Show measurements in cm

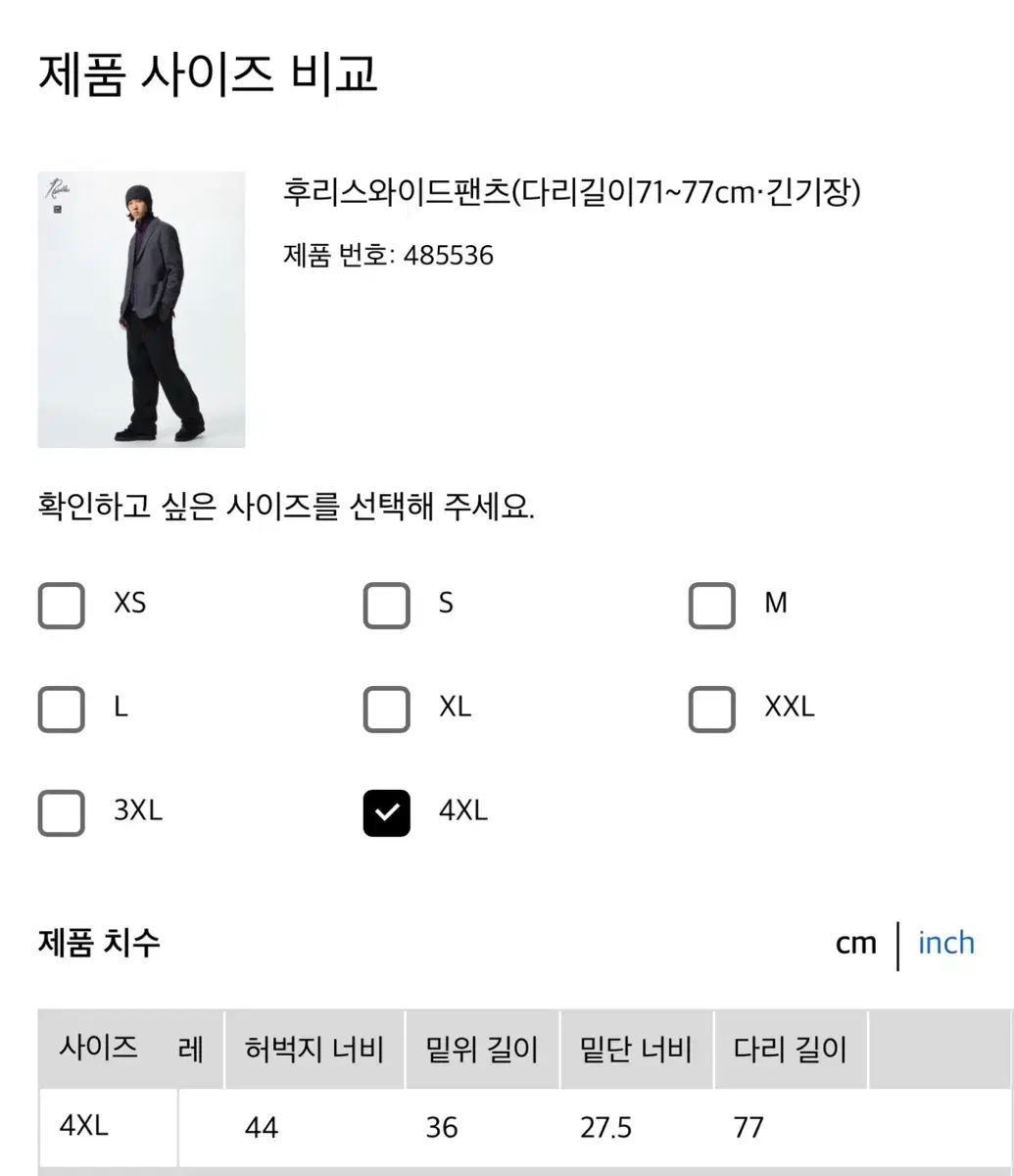click(x=855, y=943)
